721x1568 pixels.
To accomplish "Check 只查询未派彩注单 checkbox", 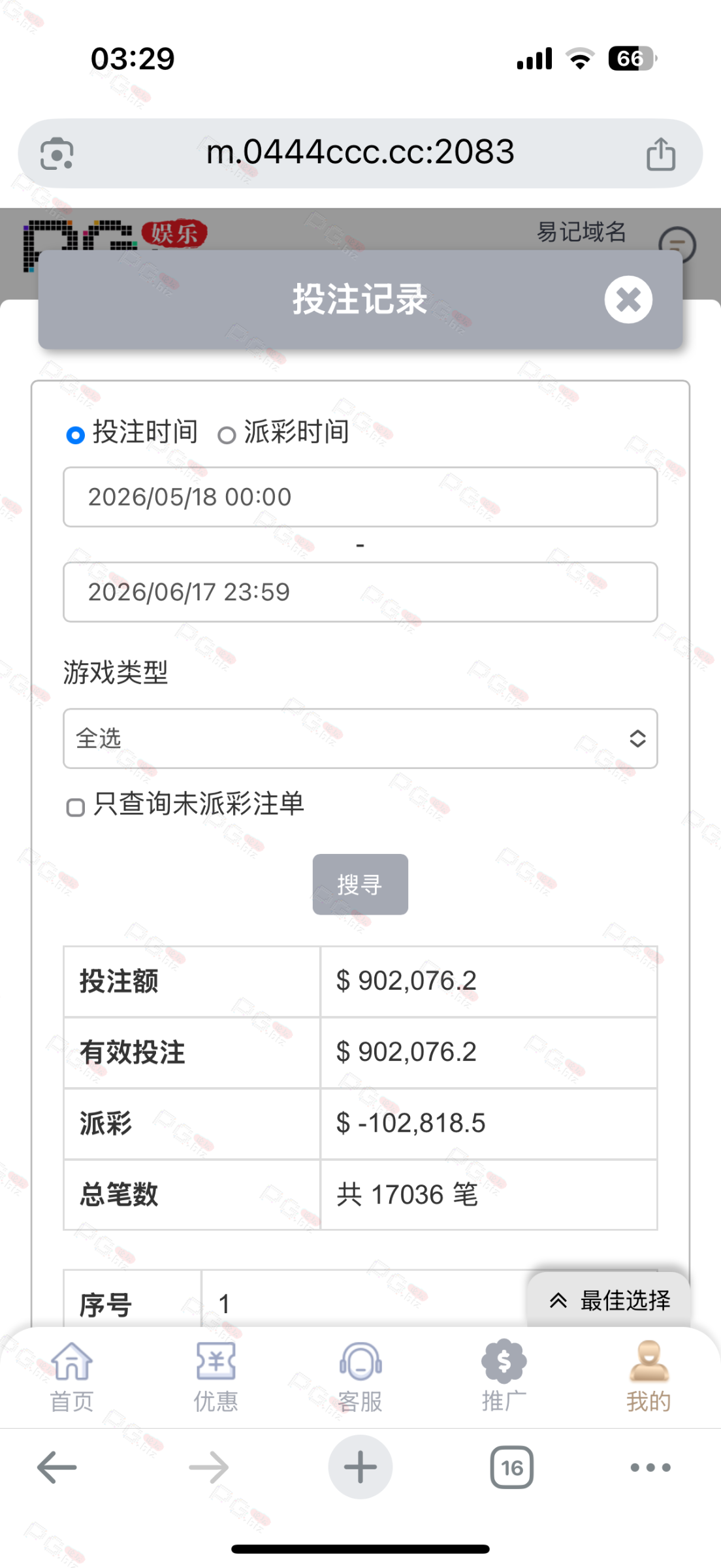I will click(x=76, y=808).
